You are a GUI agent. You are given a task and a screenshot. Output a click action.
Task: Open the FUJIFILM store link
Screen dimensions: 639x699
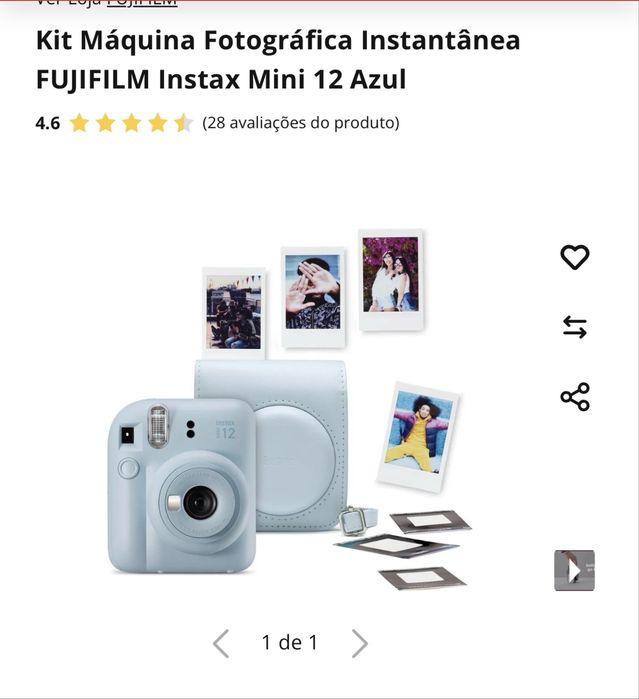coord(141,3)
